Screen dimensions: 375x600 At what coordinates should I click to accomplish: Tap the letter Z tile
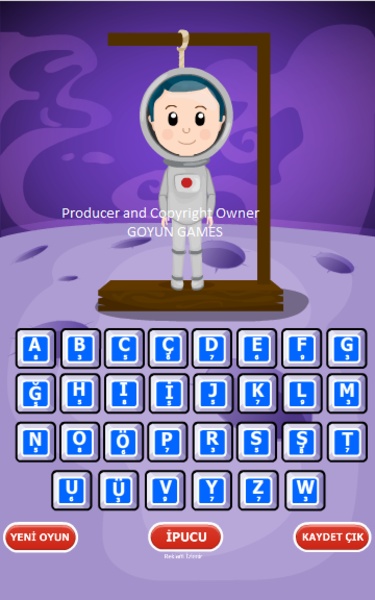(x=258, y=490)
